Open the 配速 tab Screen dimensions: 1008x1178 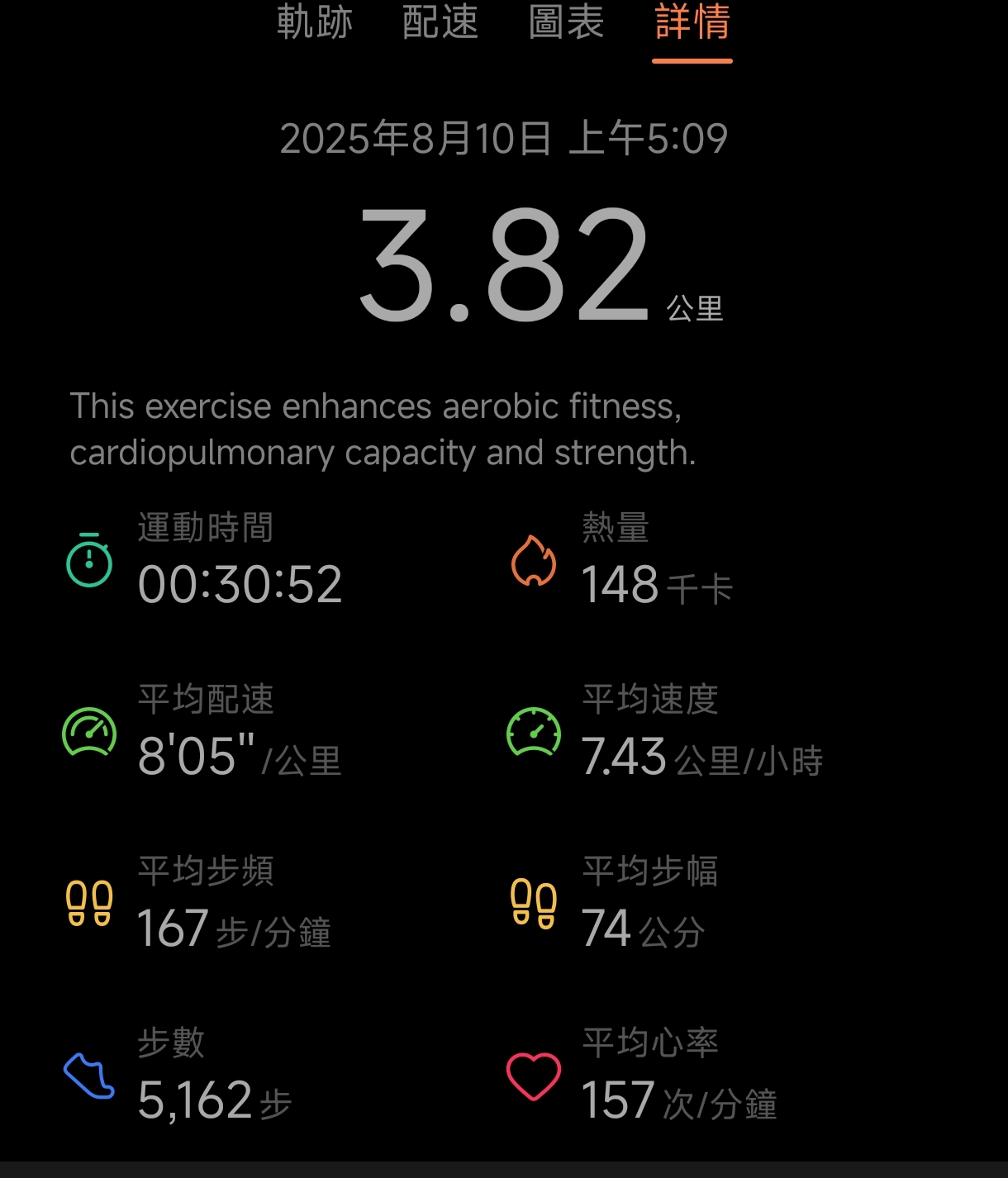tap(440, 22)
